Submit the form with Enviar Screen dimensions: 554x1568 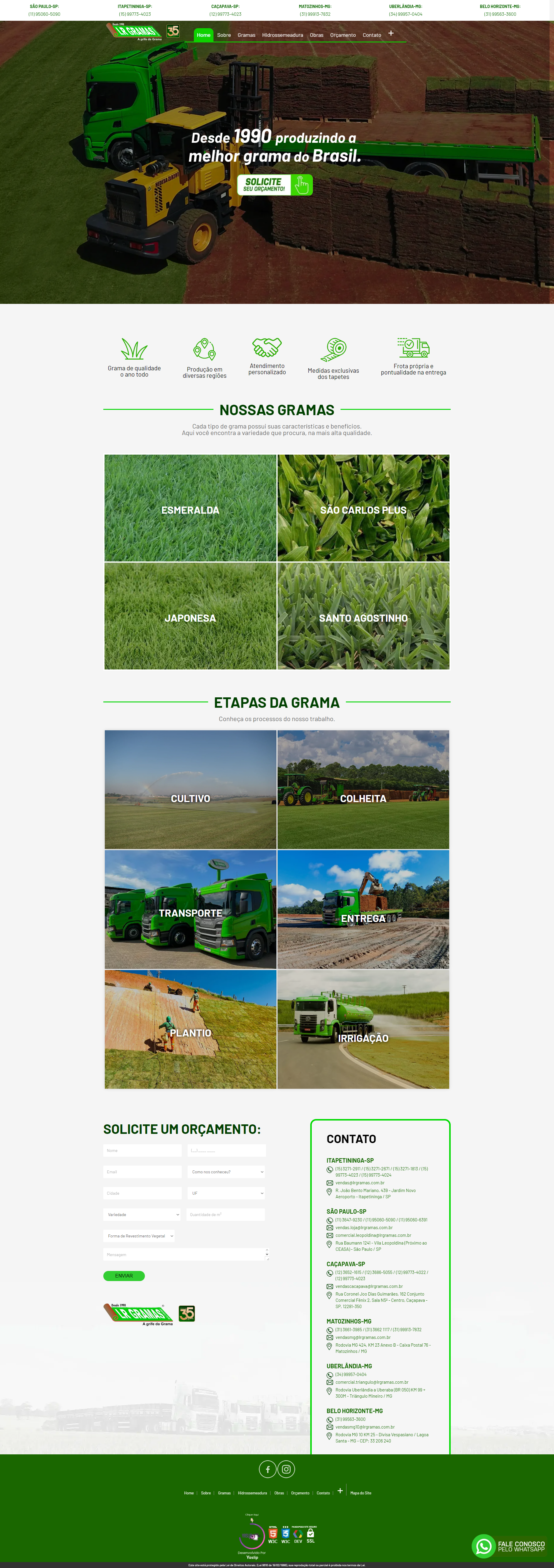(124, 1276)
